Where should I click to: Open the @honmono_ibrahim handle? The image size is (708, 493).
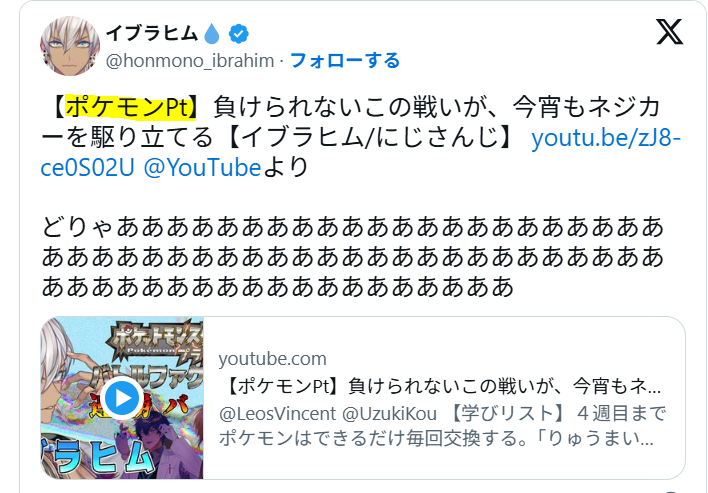tap(189, 60)
